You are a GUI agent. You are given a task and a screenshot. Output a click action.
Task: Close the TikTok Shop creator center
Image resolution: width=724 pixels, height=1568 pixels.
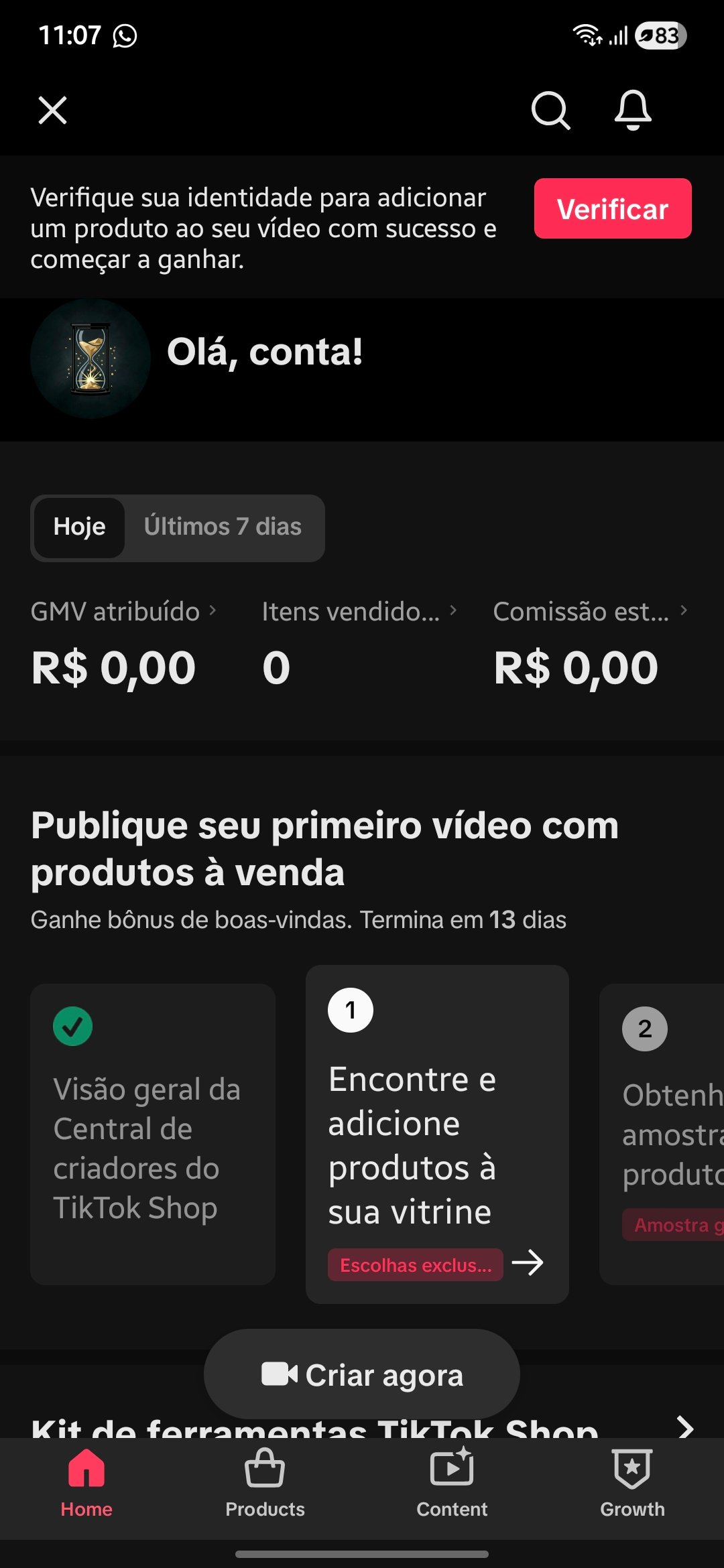tap(52, 111)
